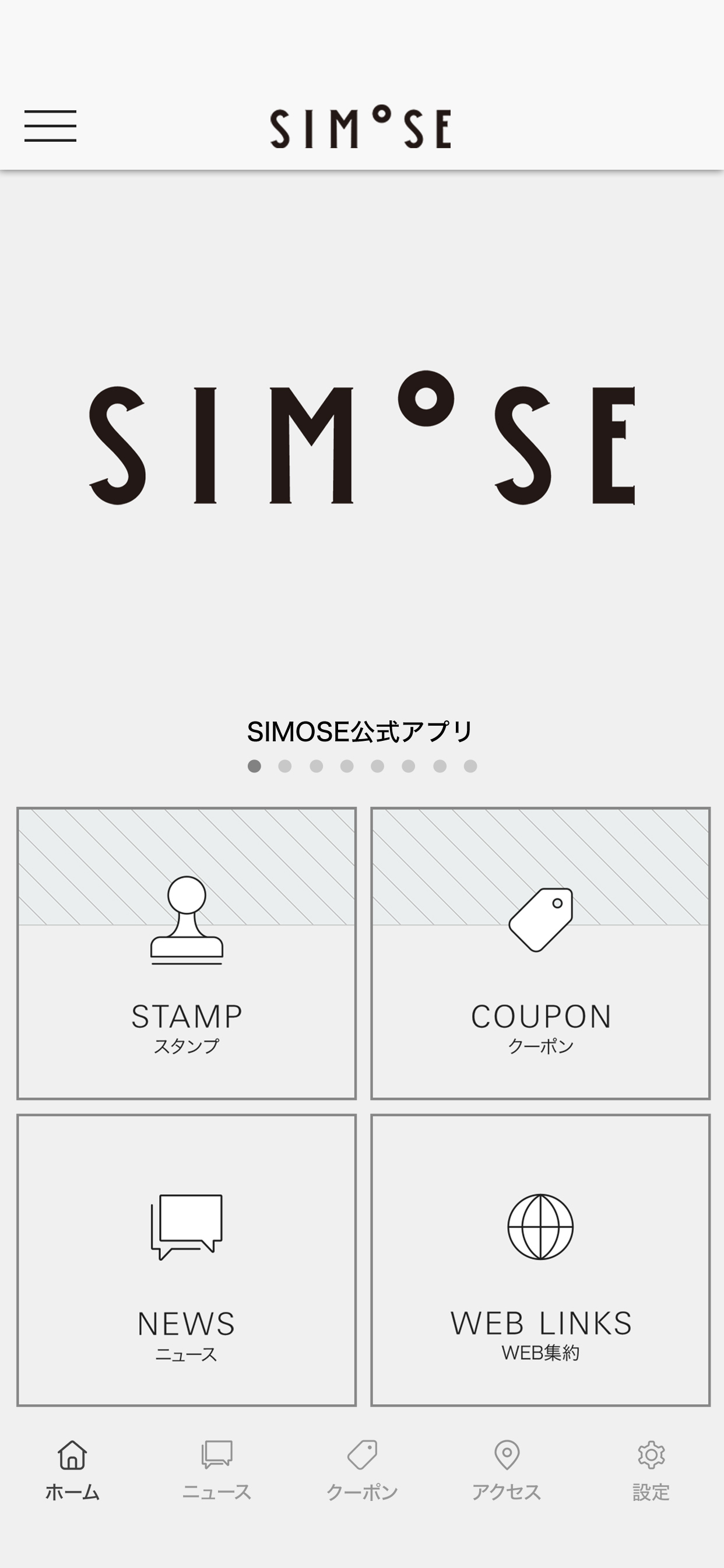The height and width of the screenshot is (1568, 724).
Task: Open the COUPON card
Action: click(540, 953)
